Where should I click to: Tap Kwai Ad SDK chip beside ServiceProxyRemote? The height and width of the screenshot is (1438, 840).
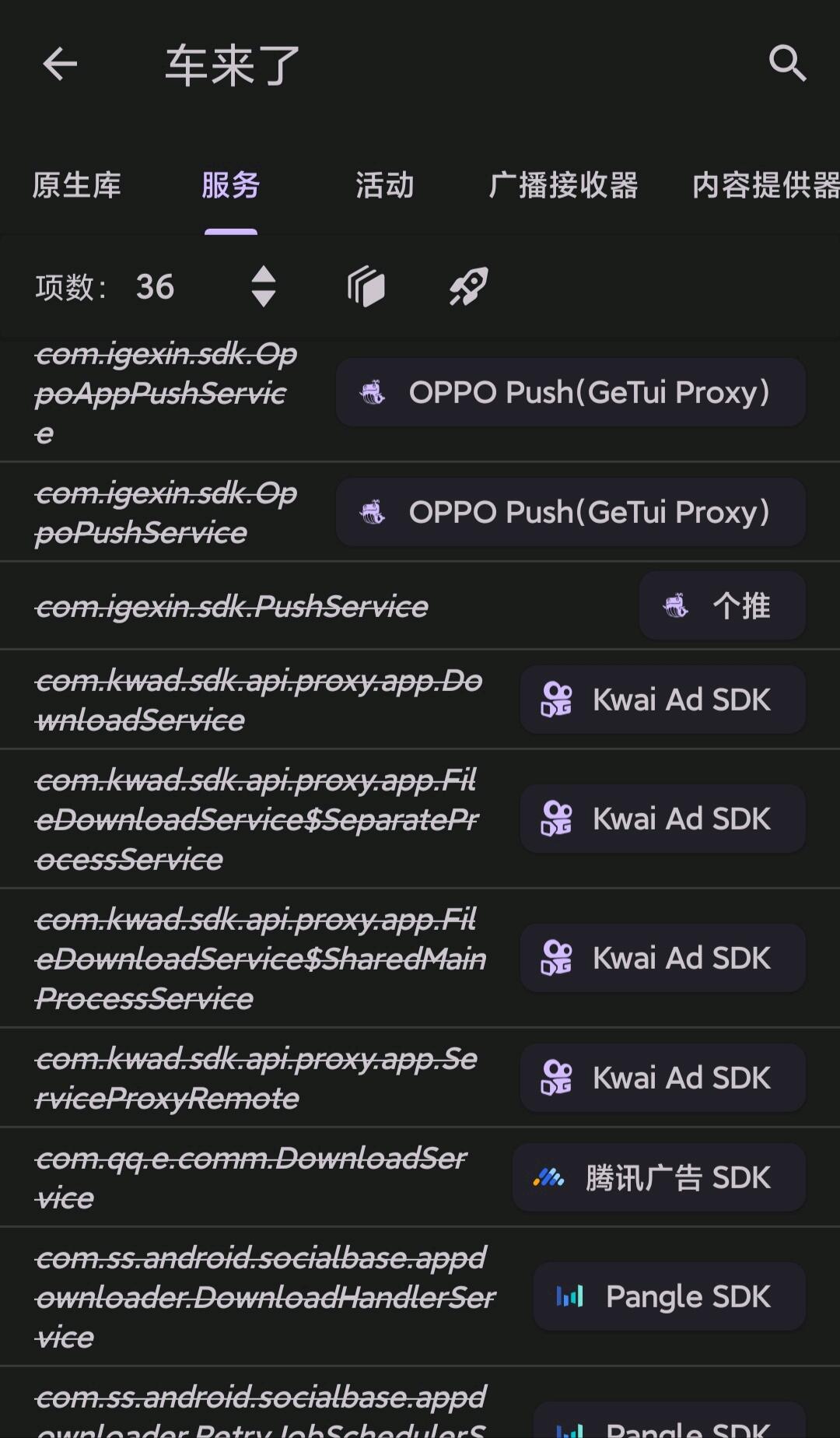pos(663,1078)
